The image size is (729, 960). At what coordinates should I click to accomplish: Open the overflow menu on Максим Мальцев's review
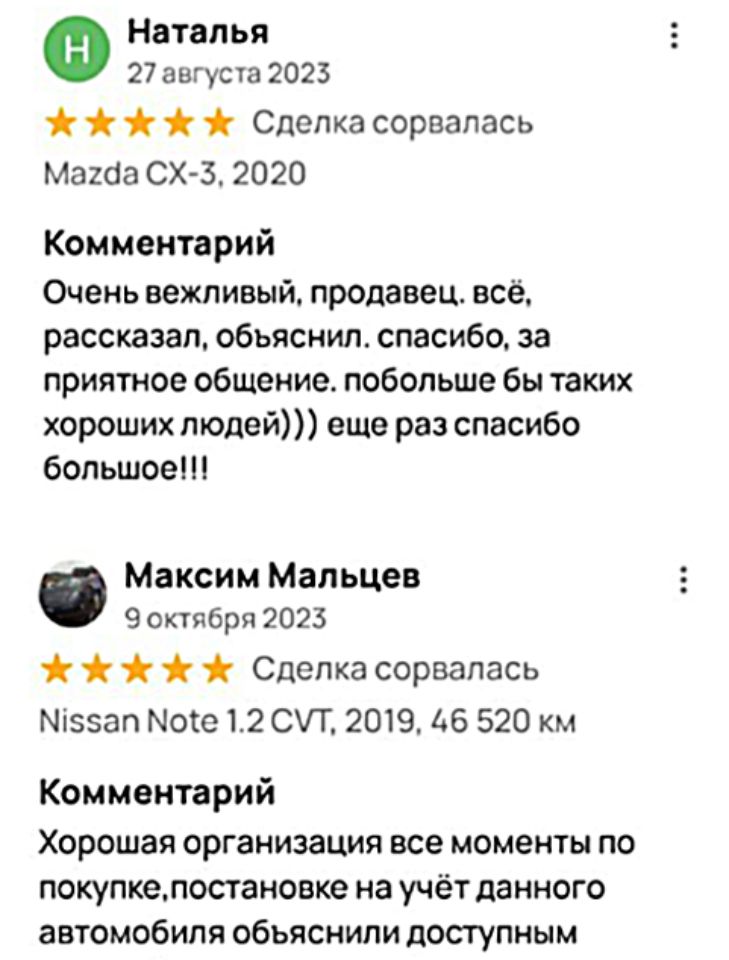(684, 581)
